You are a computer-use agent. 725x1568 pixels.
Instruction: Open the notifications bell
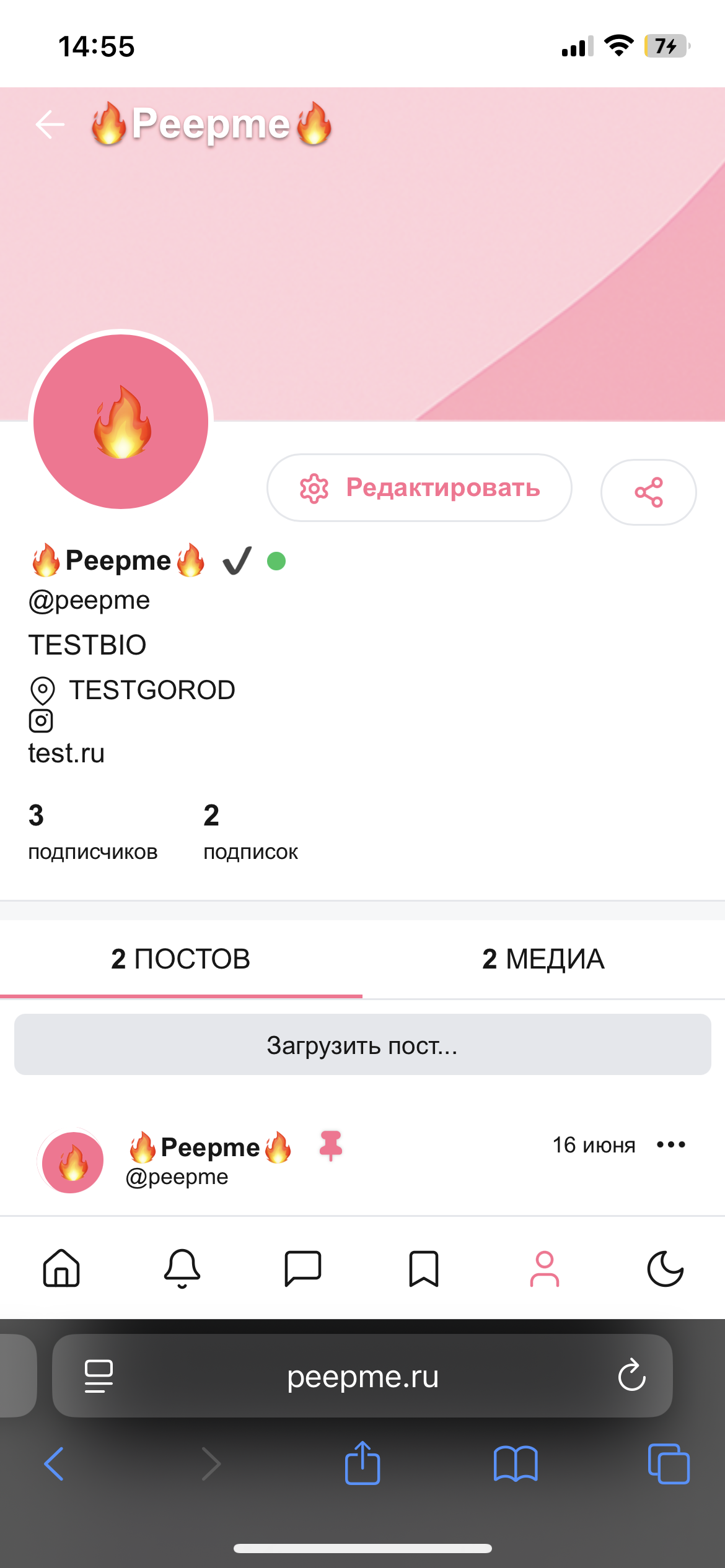pyautogui.click(x=182, y=1268)
